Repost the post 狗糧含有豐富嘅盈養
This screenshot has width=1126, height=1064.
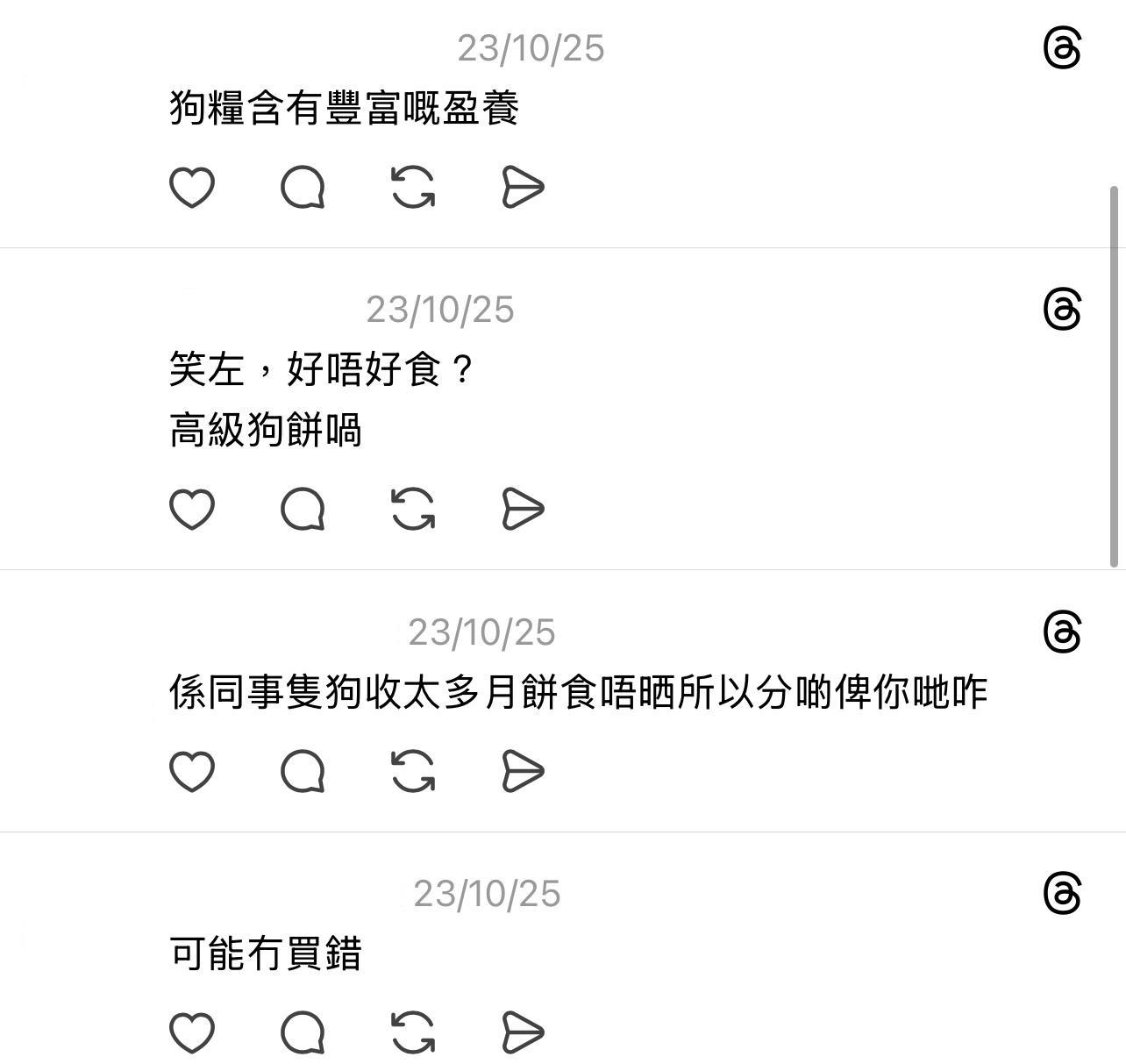coord(413,187)
